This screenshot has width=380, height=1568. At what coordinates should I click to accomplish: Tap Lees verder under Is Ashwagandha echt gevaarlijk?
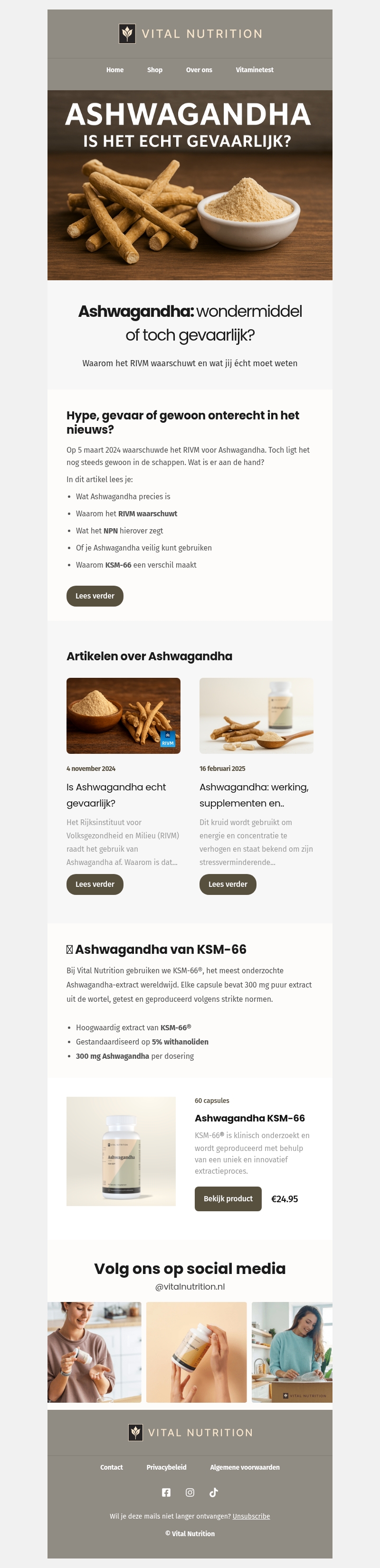[x=95, y=884]
